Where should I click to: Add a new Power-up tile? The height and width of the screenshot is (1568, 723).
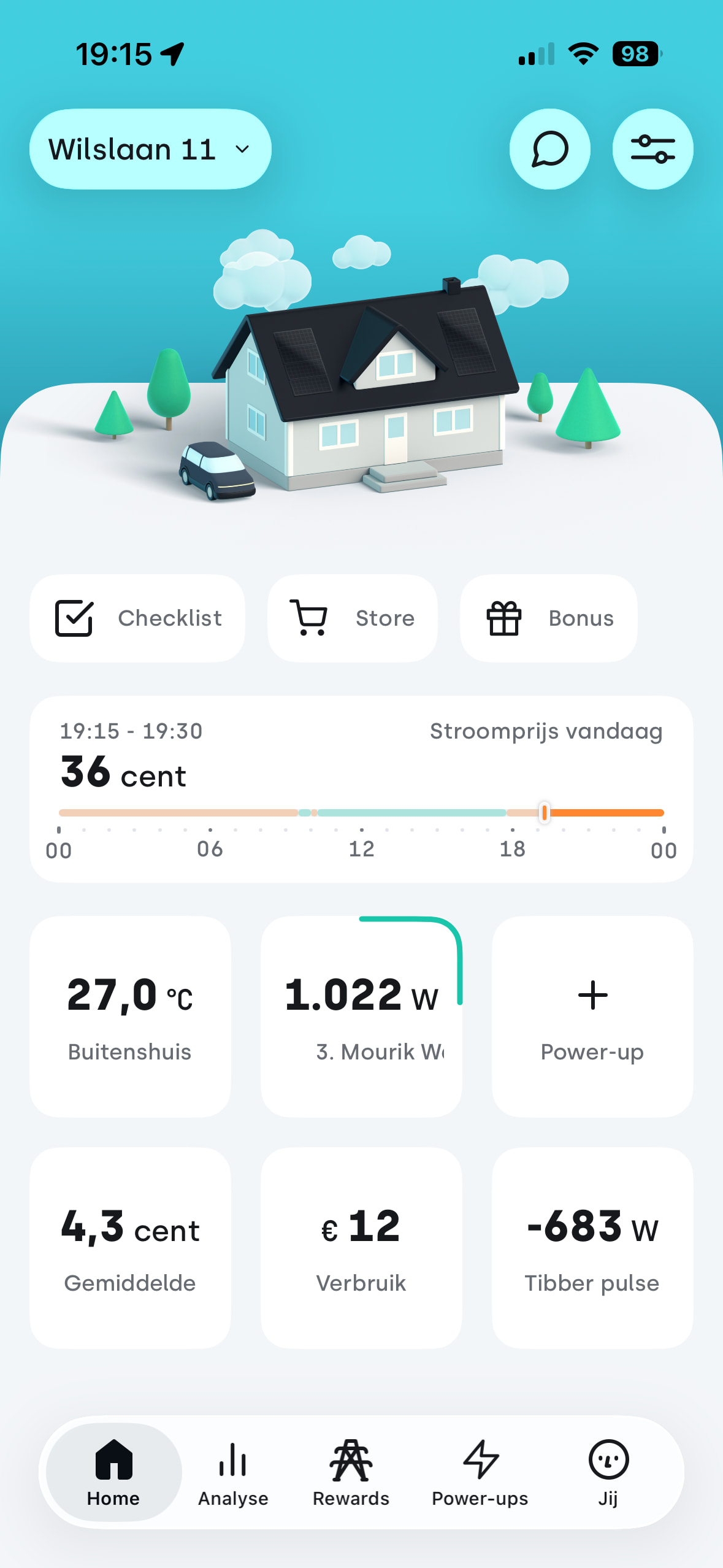tap(592, 1017)
